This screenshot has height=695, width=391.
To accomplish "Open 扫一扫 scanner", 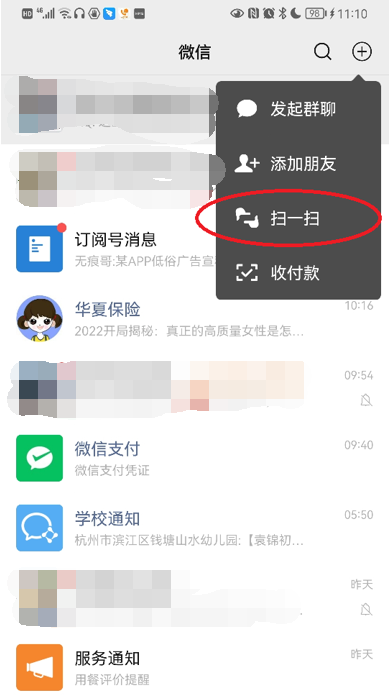I will point(298,219).
